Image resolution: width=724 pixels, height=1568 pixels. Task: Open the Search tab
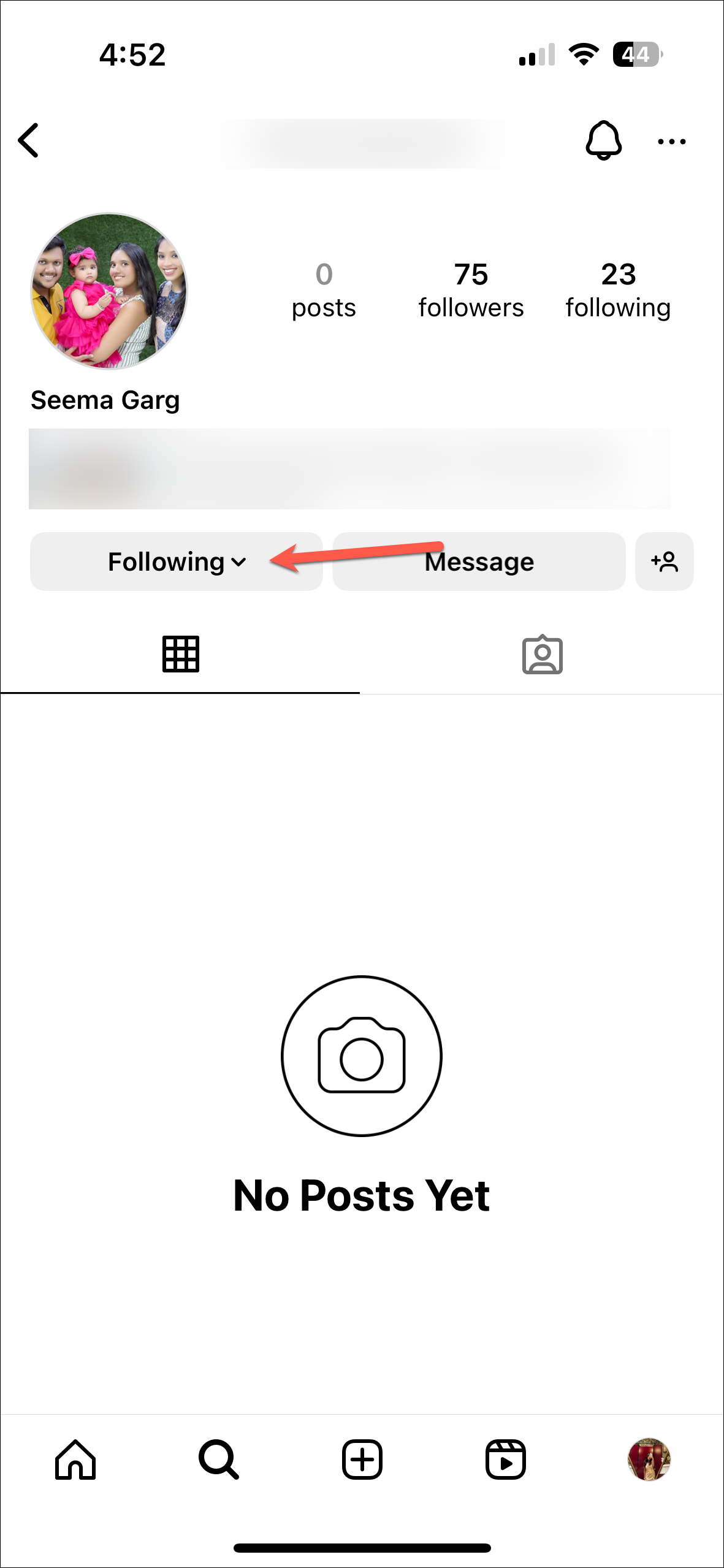pyautogui.click(x=218, y=1460)
